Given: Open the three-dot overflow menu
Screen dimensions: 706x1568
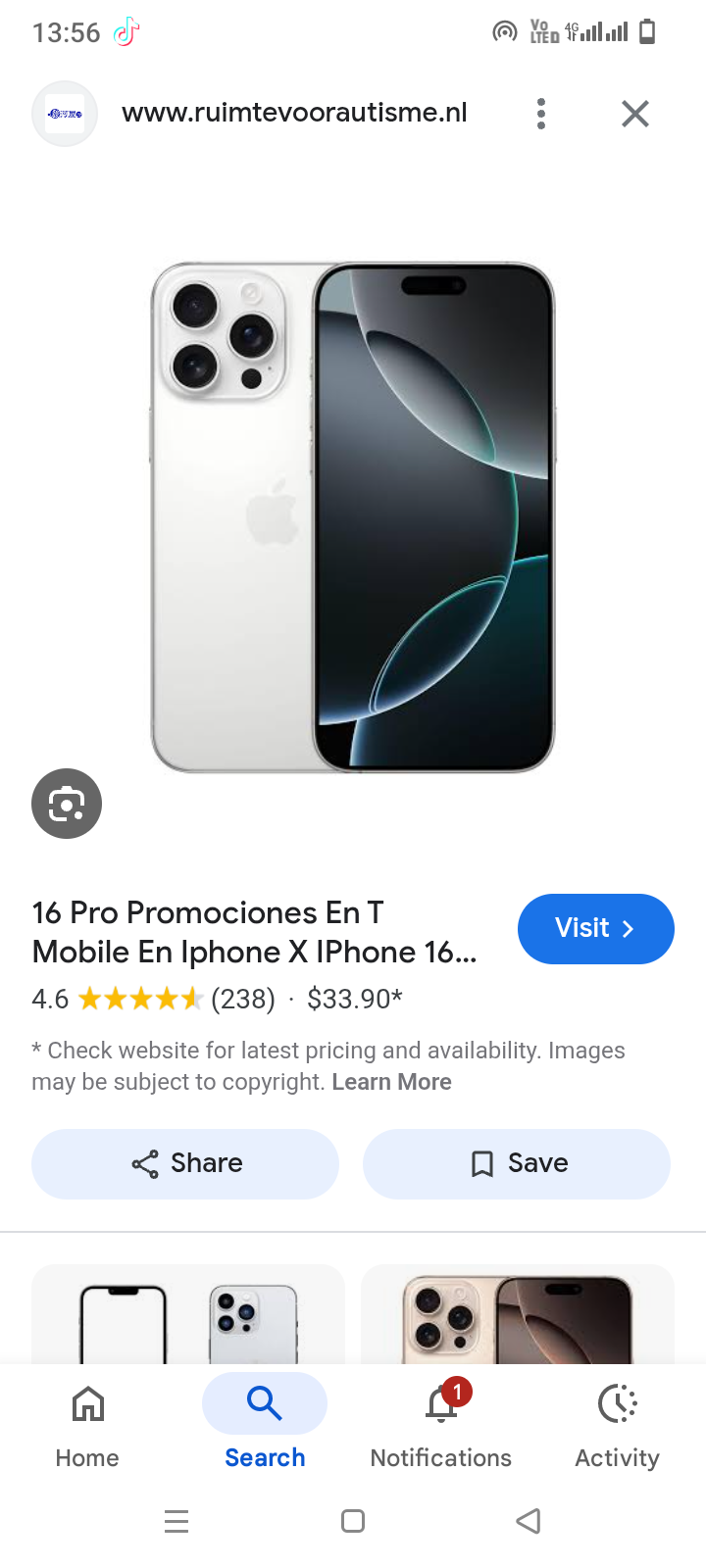Looking at the screenshot, I should pos(541,114).
